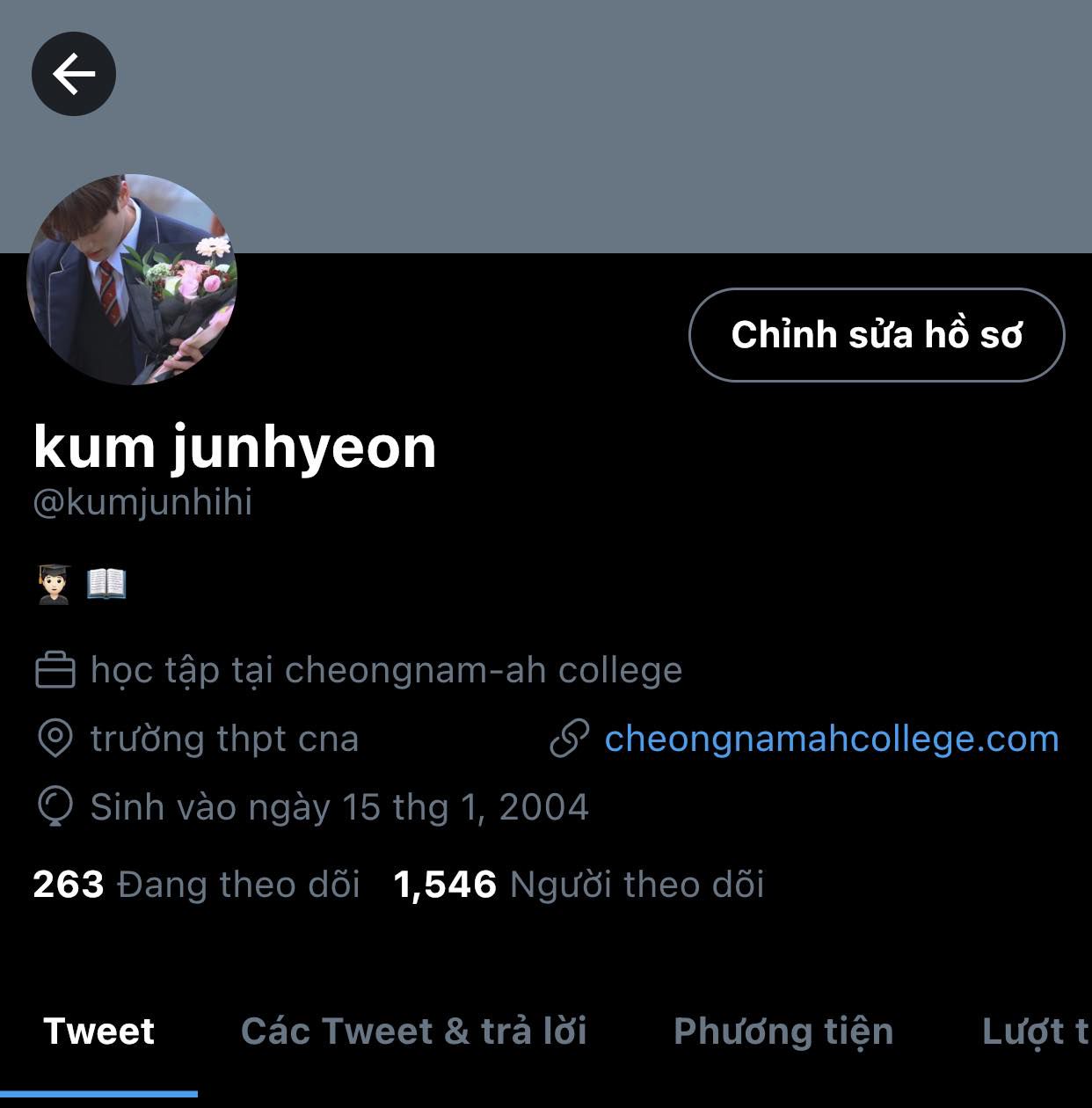Switch to Các Tweet & trả lời tab

pos(414,1031)
